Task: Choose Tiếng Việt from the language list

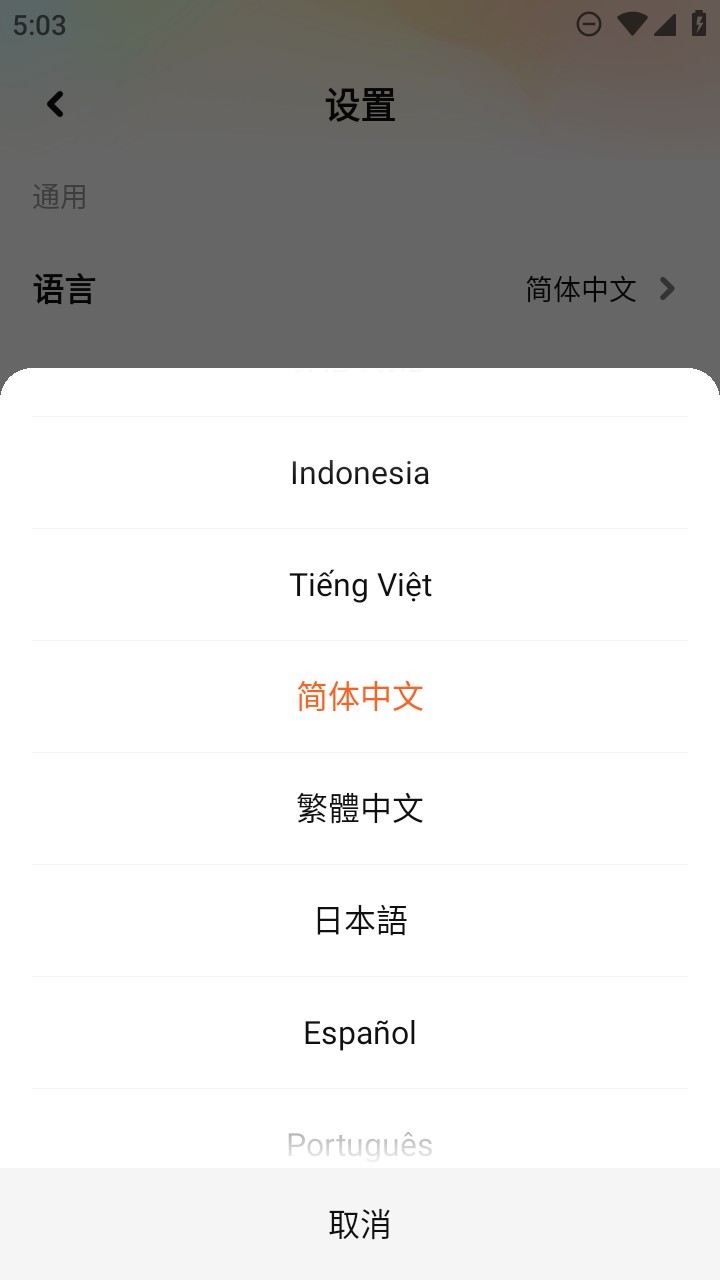Action: pos(360,585)
